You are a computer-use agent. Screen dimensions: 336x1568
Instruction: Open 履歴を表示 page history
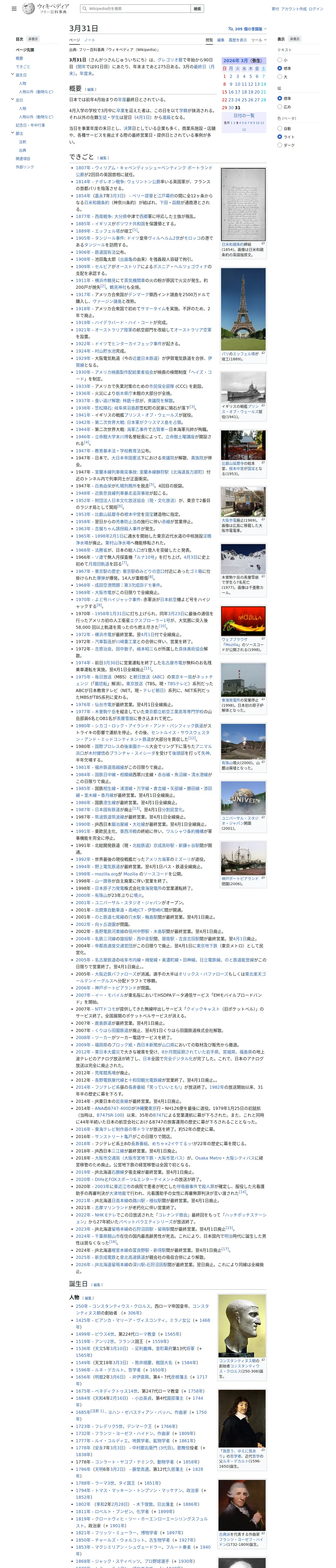238,39
